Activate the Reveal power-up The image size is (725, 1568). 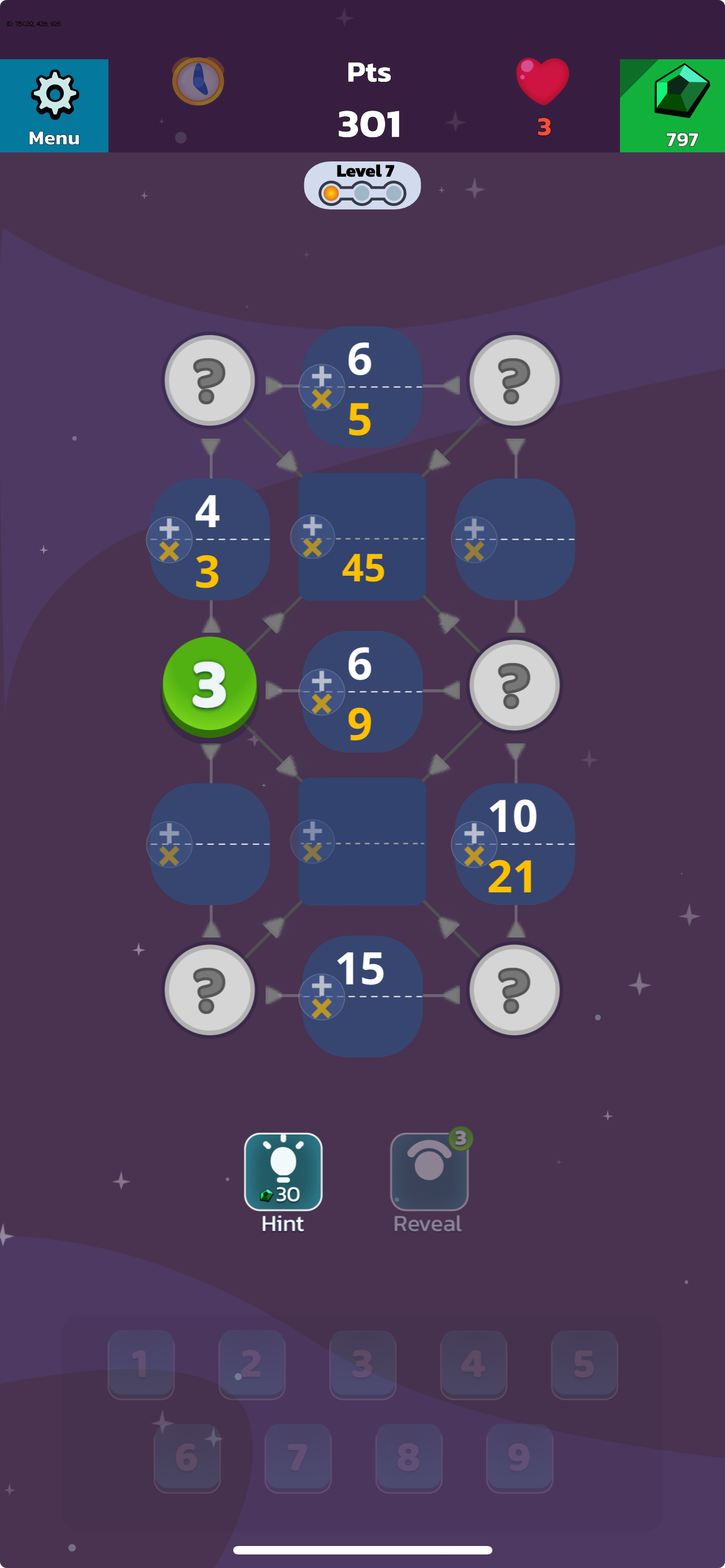tap(429, 1172)
